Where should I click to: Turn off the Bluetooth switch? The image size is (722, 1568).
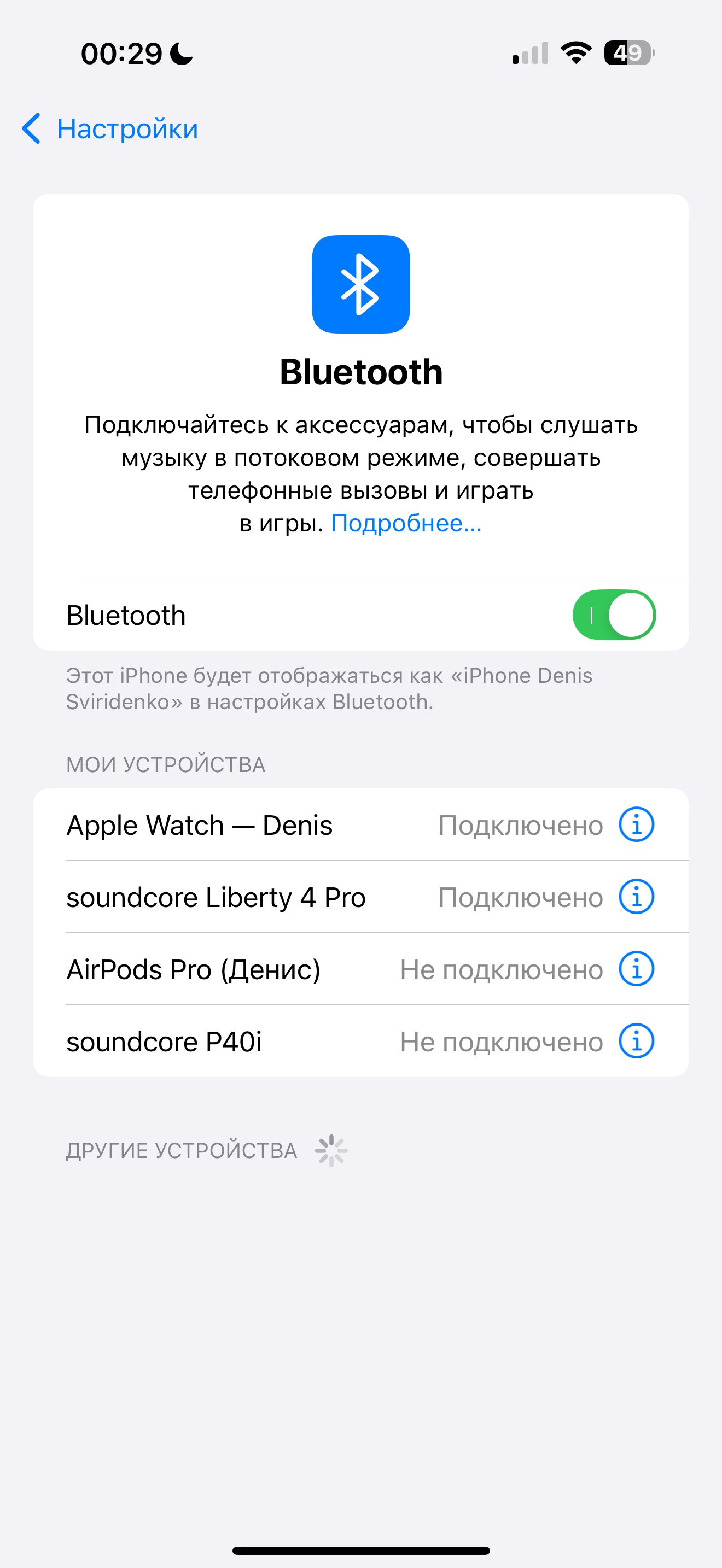614,615
